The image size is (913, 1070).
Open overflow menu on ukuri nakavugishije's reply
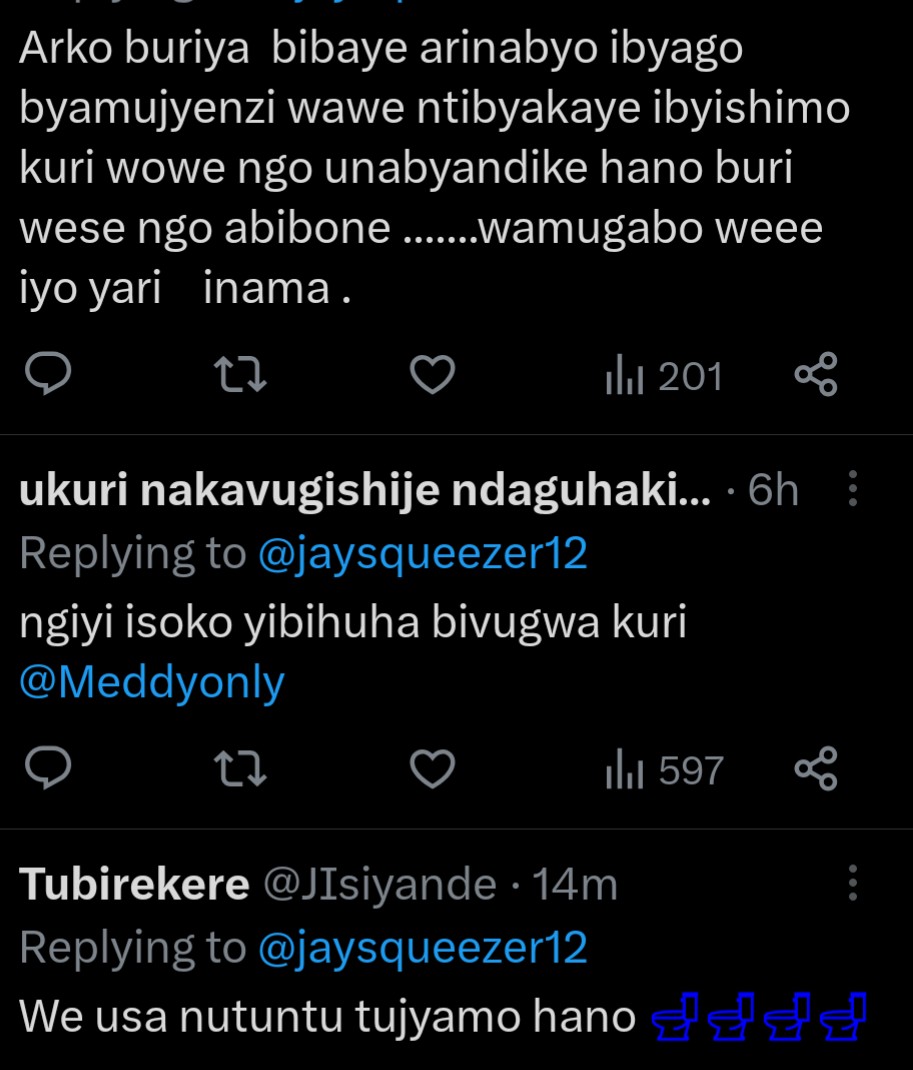(853, 490)
